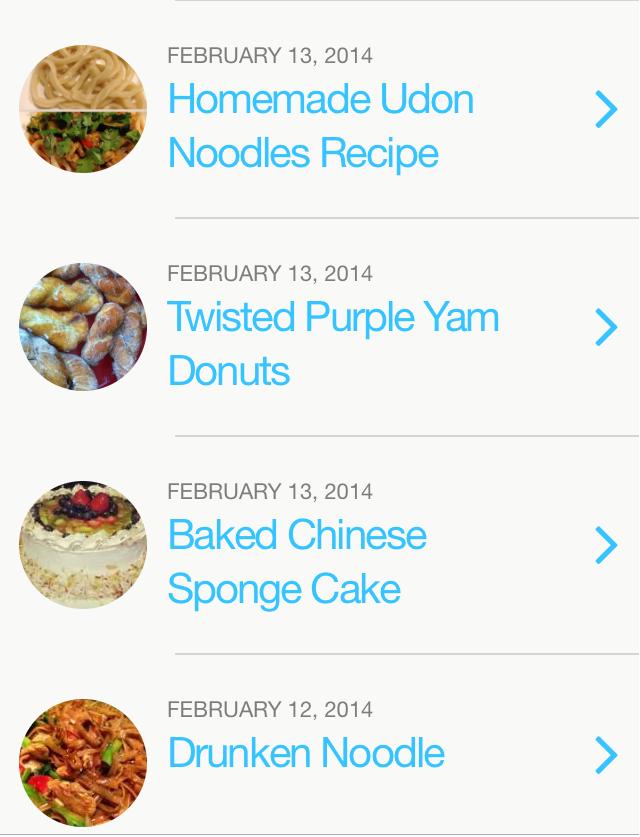
Task: Open the Homemade Udon Noodles Recipe
Action: 320,126
